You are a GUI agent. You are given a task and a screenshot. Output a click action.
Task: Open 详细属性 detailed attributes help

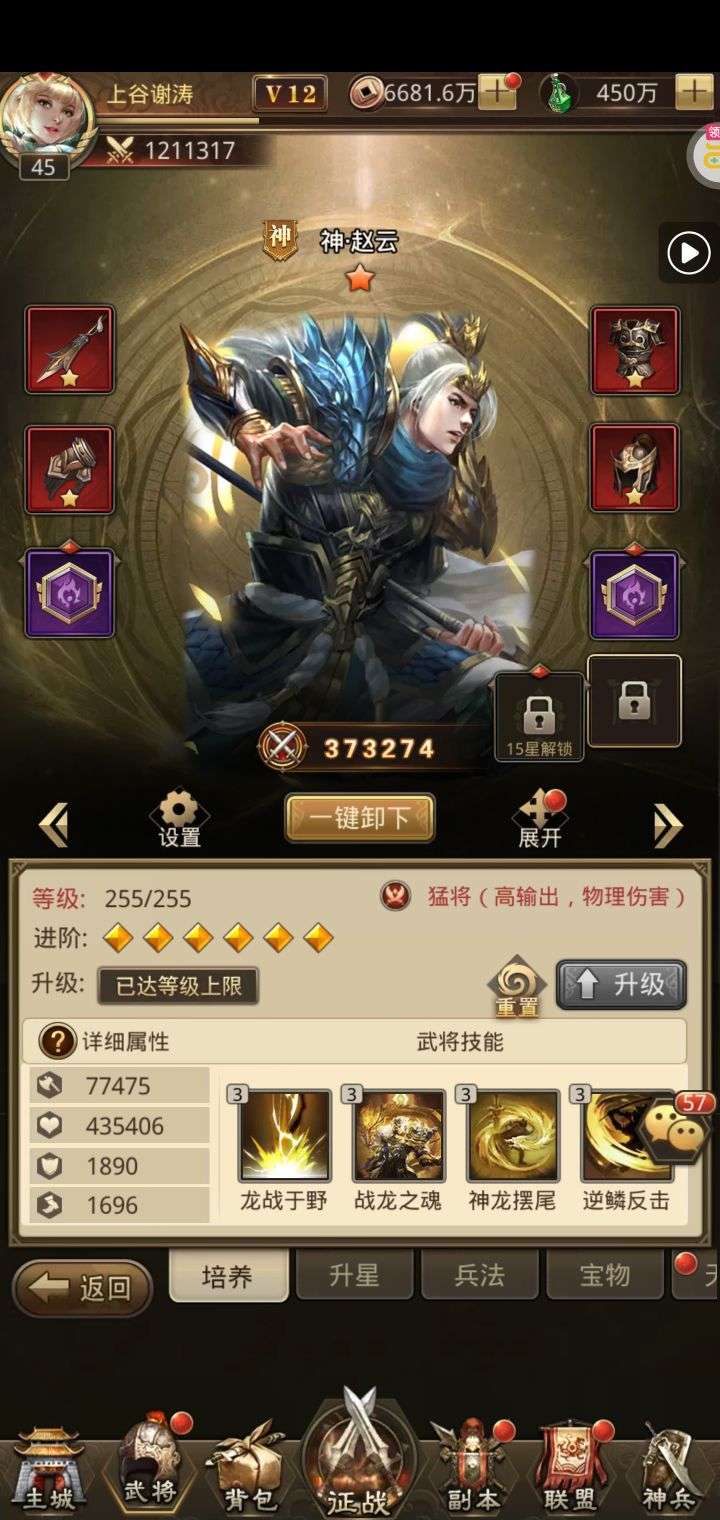coord(57,1042)
